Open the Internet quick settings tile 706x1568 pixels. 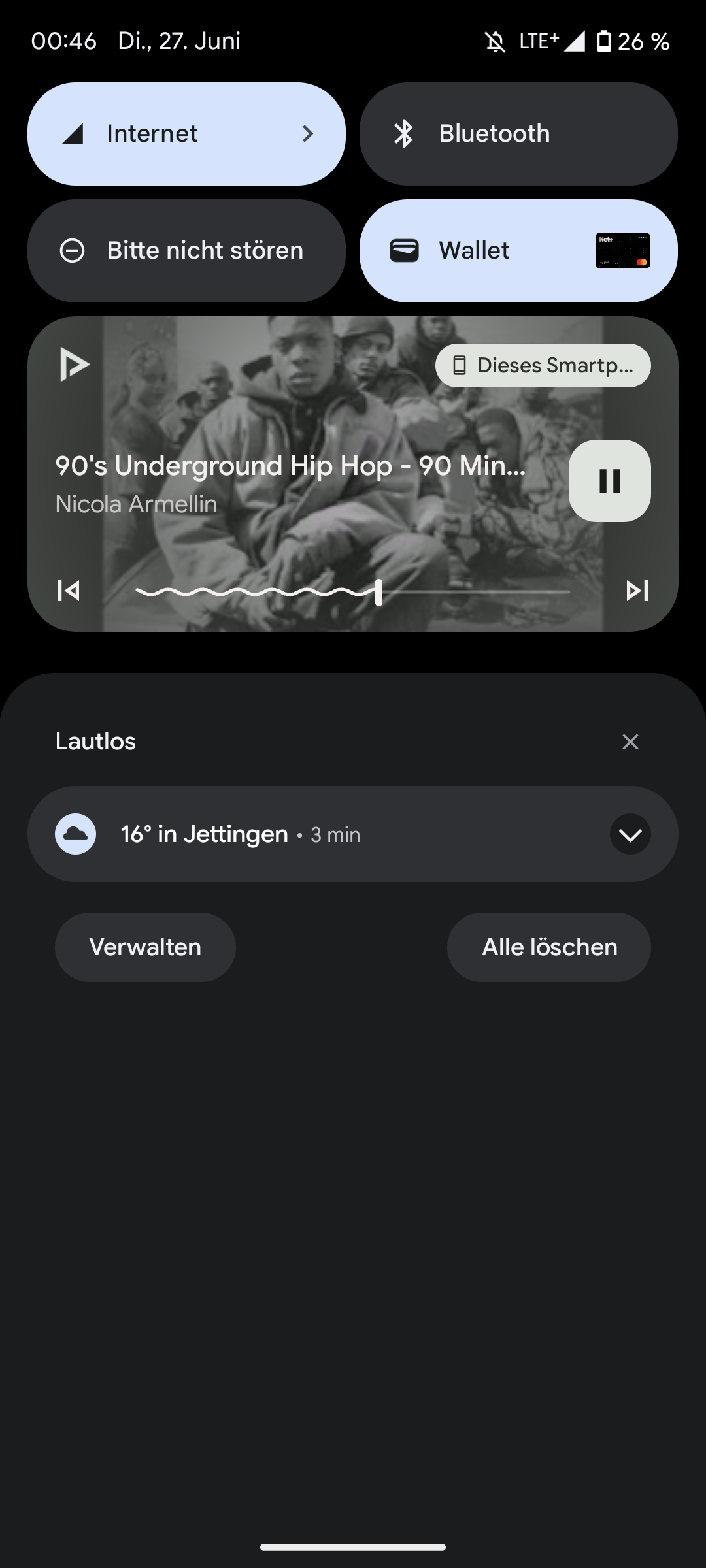186,134
